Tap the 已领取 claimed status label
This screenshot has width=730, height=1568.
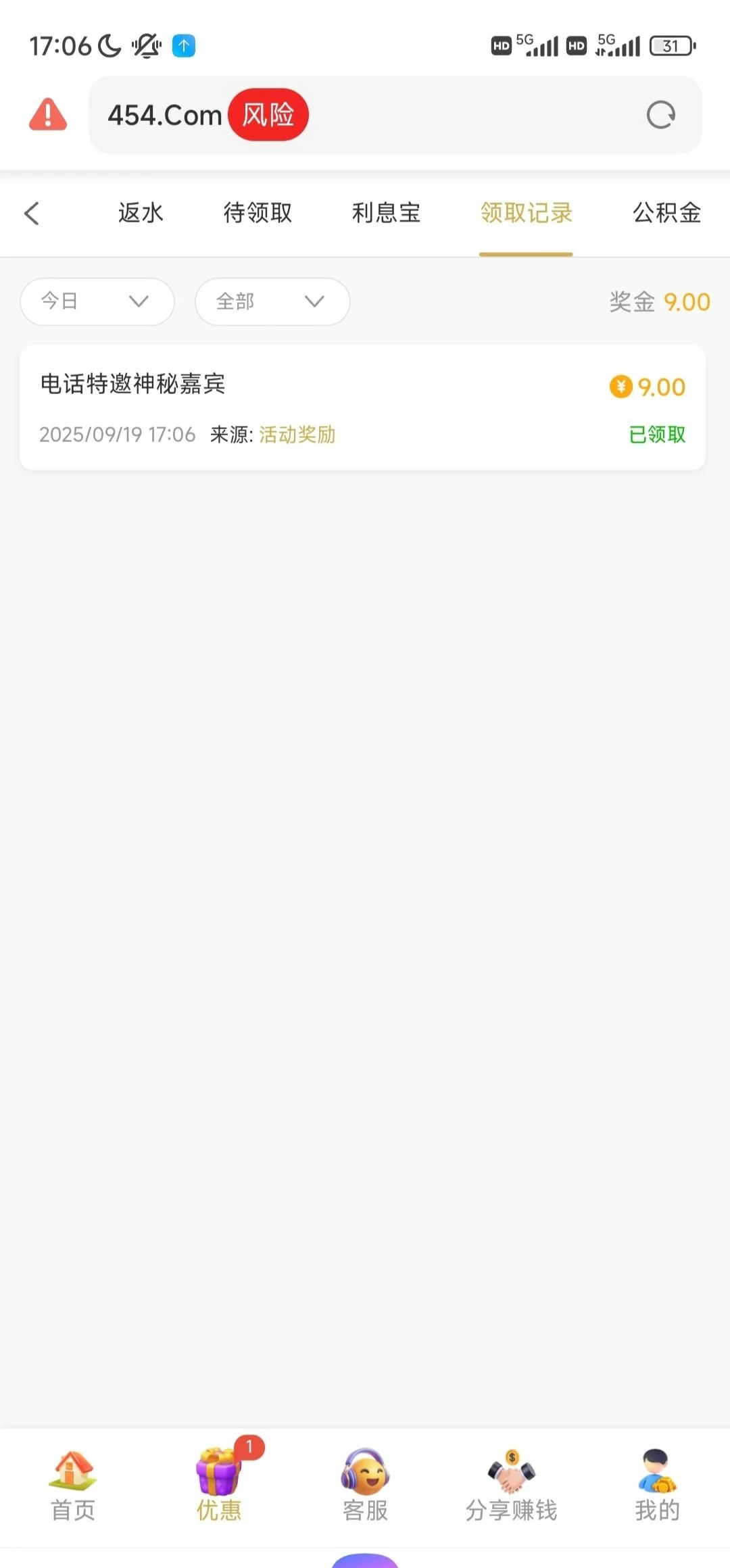click(x=655, y=435)
